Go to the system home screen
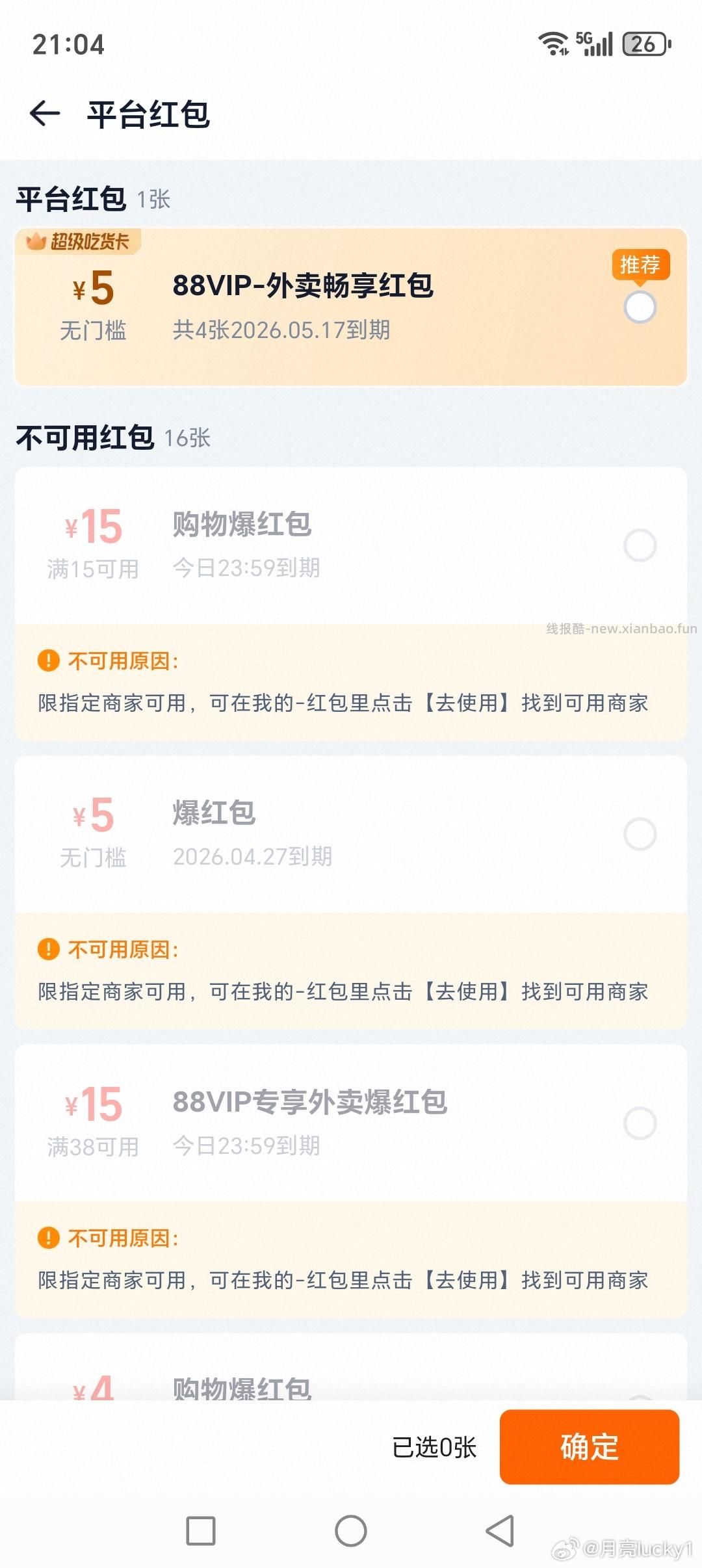The height and width of the screenshot is (1568, 702). (351, 1530)
